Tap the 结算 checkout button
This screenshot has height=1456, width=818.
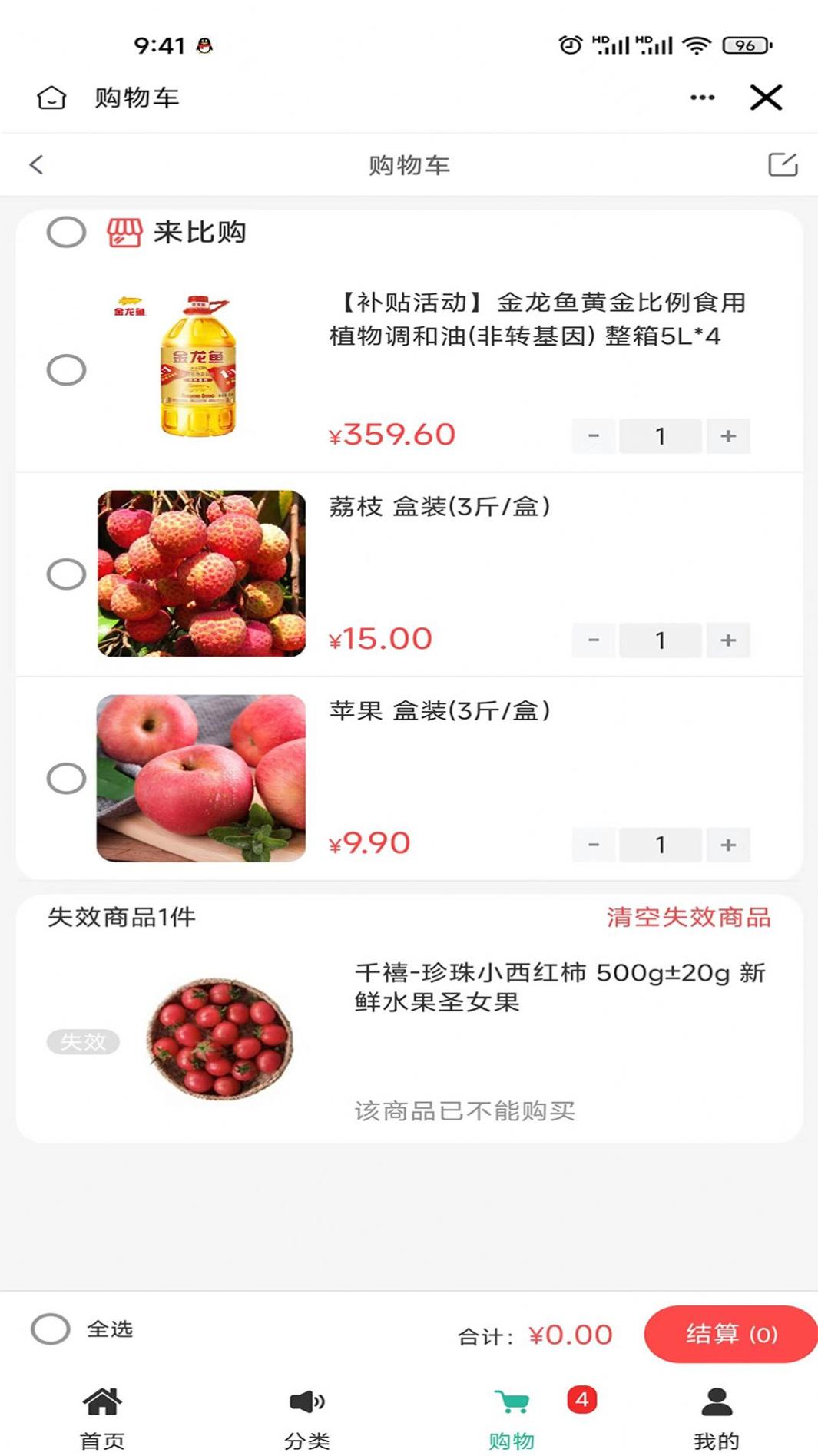coord(730,1335)
